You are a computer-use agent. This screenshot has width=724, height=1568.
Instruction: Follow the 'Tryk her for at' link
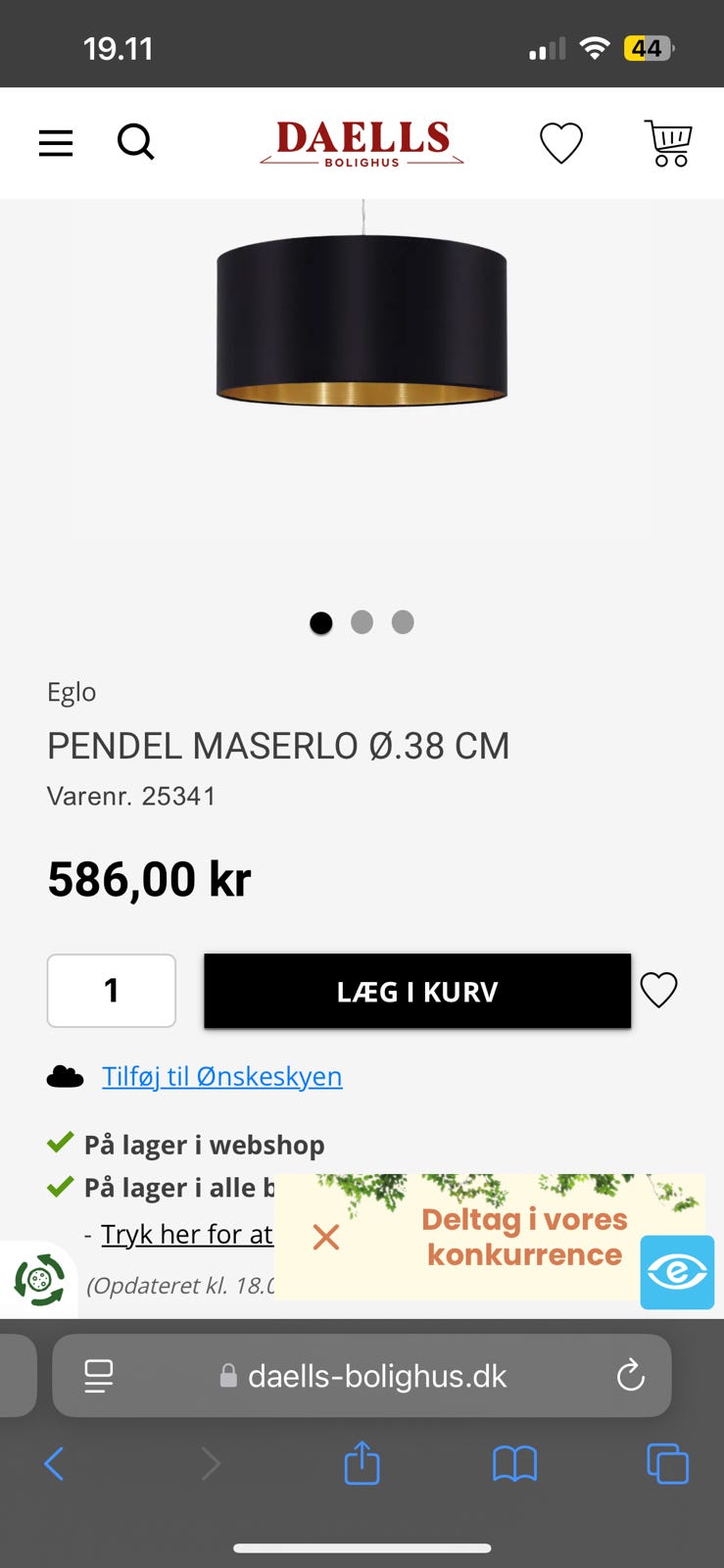tap(186, 1234)
